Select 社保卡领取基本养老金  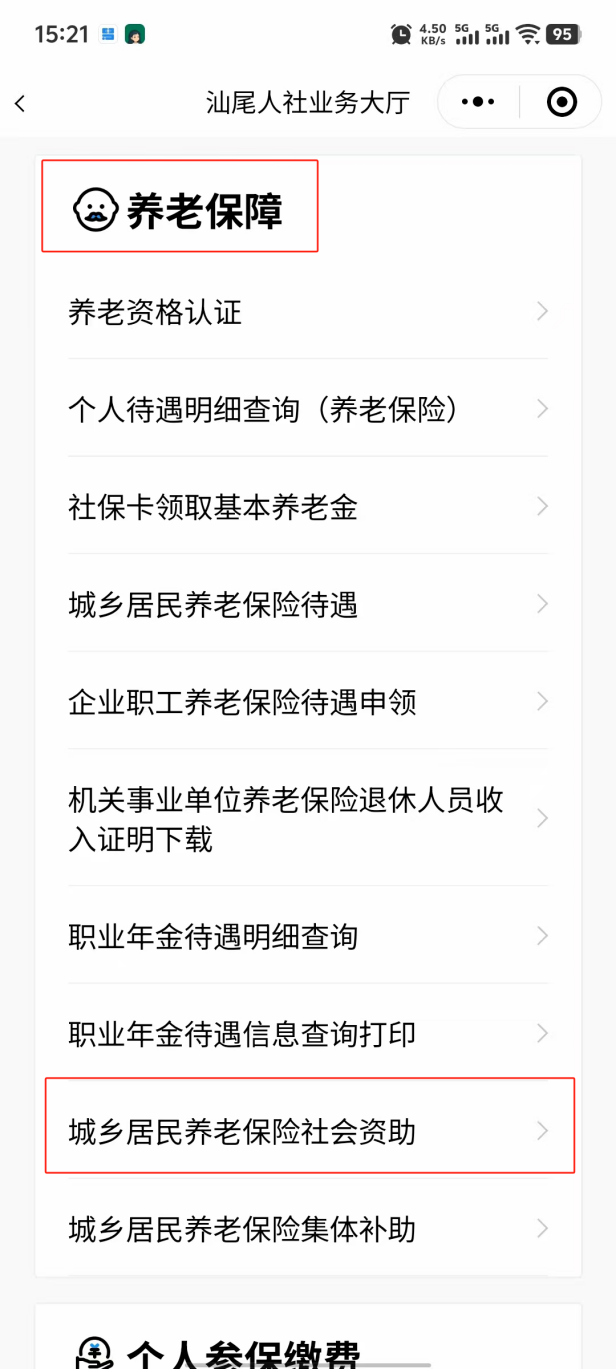[308, 507]
